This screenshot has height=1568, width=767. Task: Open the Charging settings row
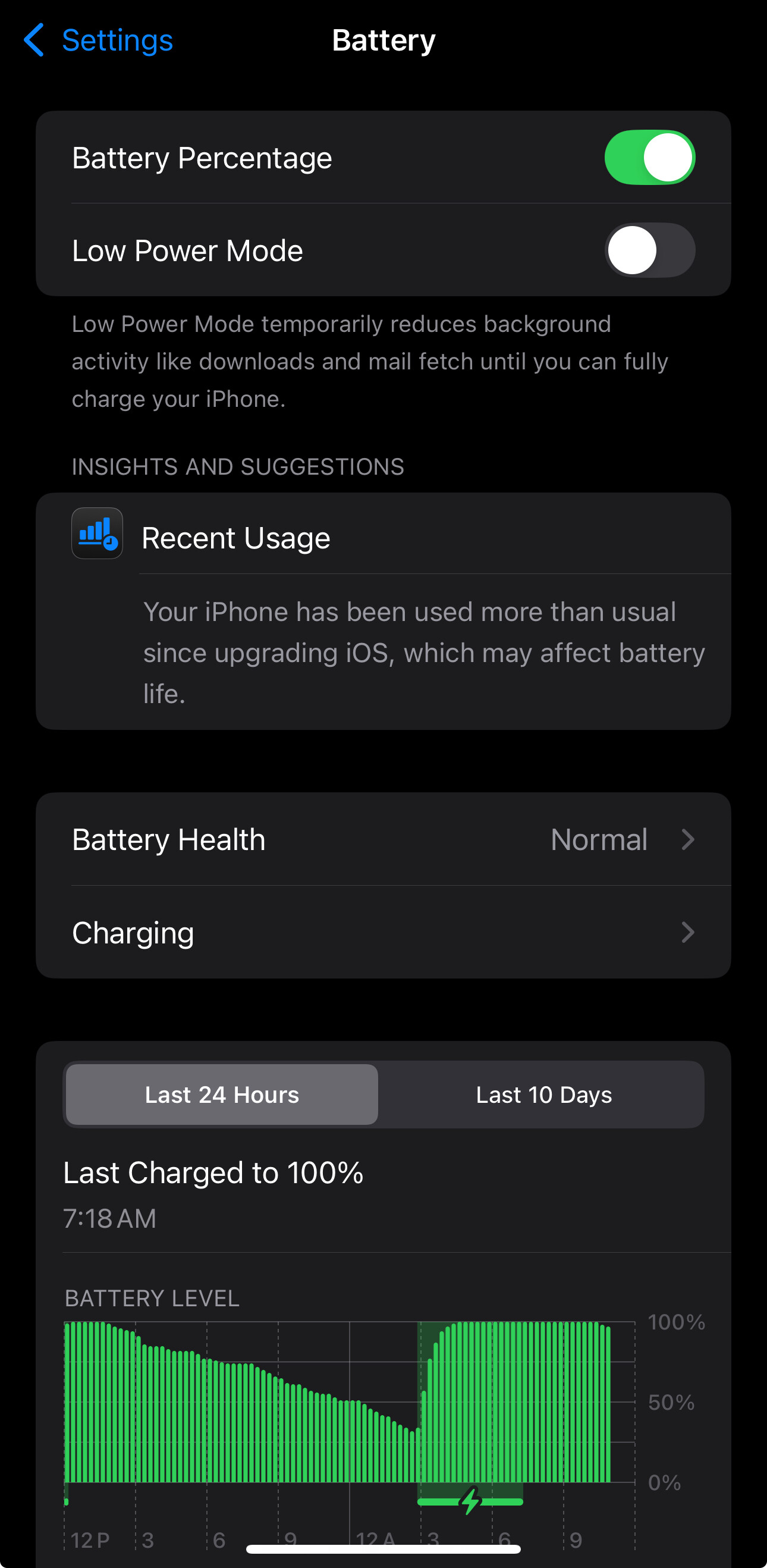383,933
